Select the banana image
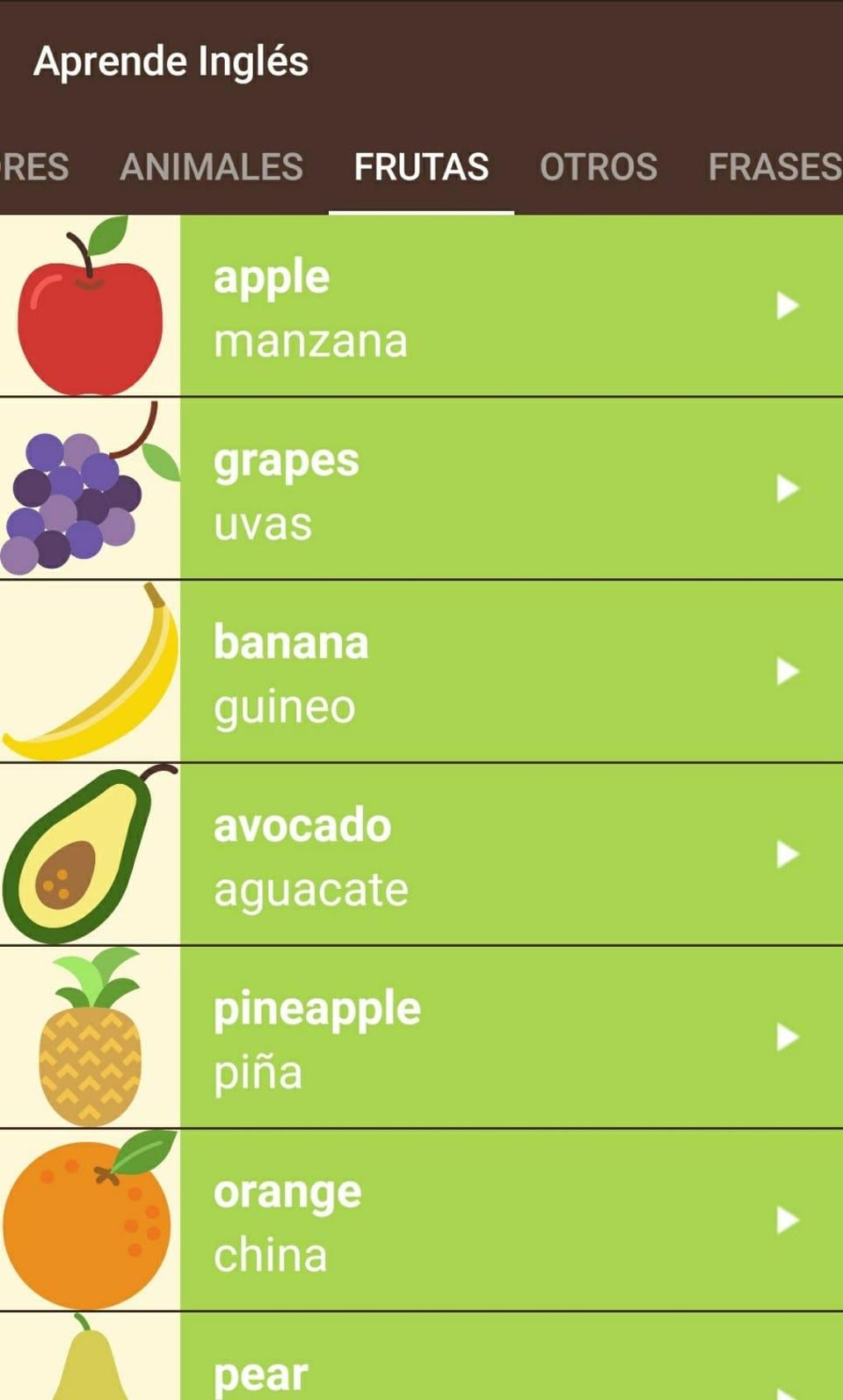Image resolution: width=843 pixels, height=1400 pixels. click(x=91, y=670)
